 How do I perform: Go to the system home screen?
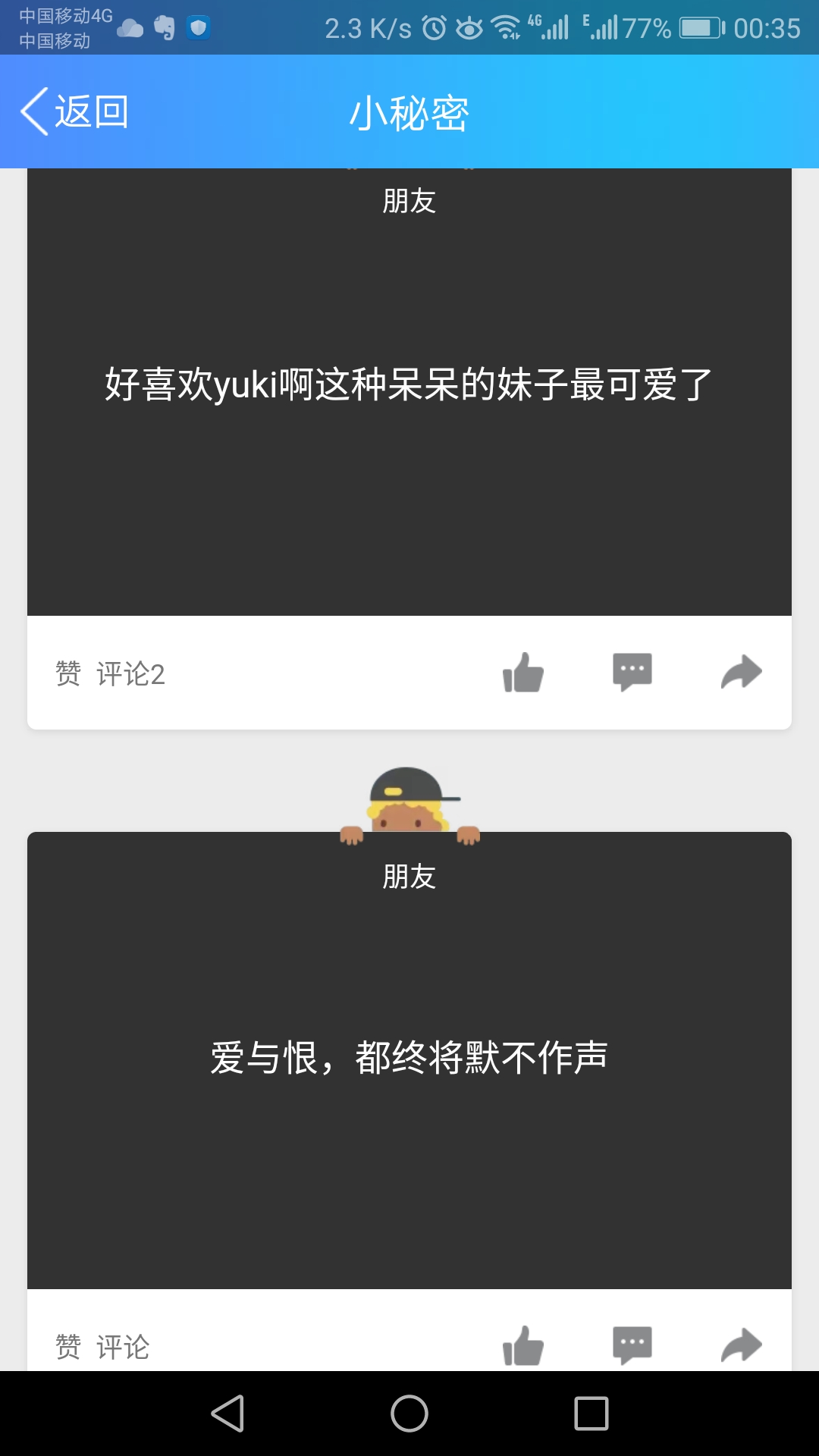[409, 1414]
